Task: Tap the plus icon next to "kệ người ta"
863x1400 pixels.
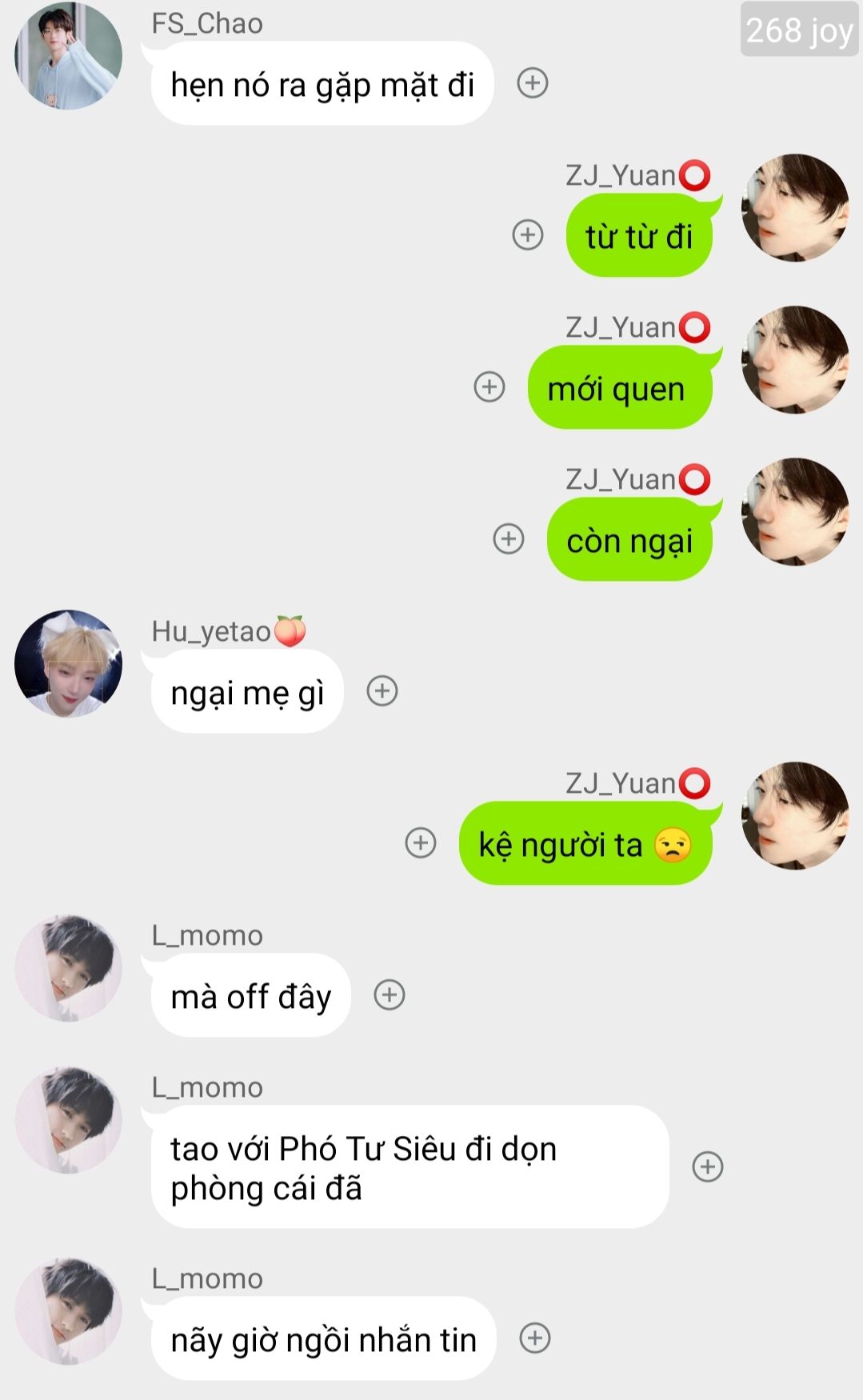Action: click(421, 842)
